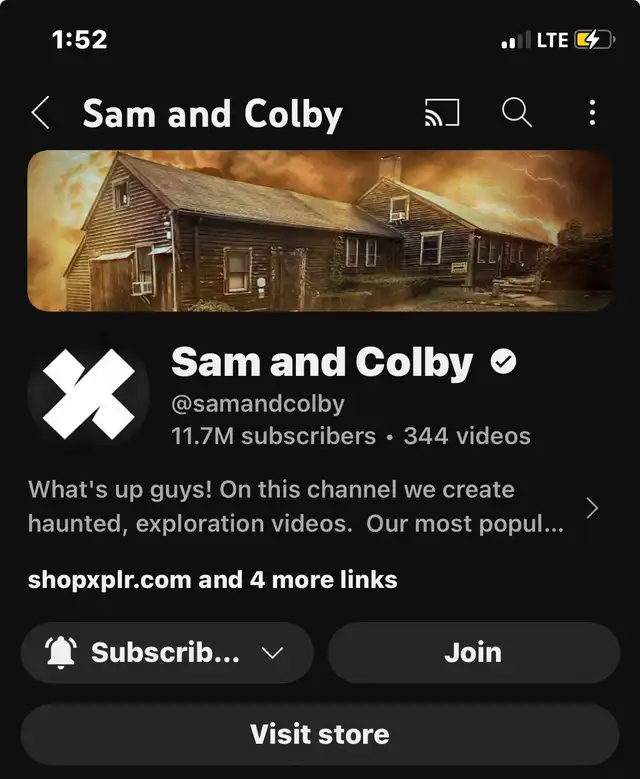640x779 pixels.
Task: Open shopxplr.com and 4 more links
Action: [212, 580]
